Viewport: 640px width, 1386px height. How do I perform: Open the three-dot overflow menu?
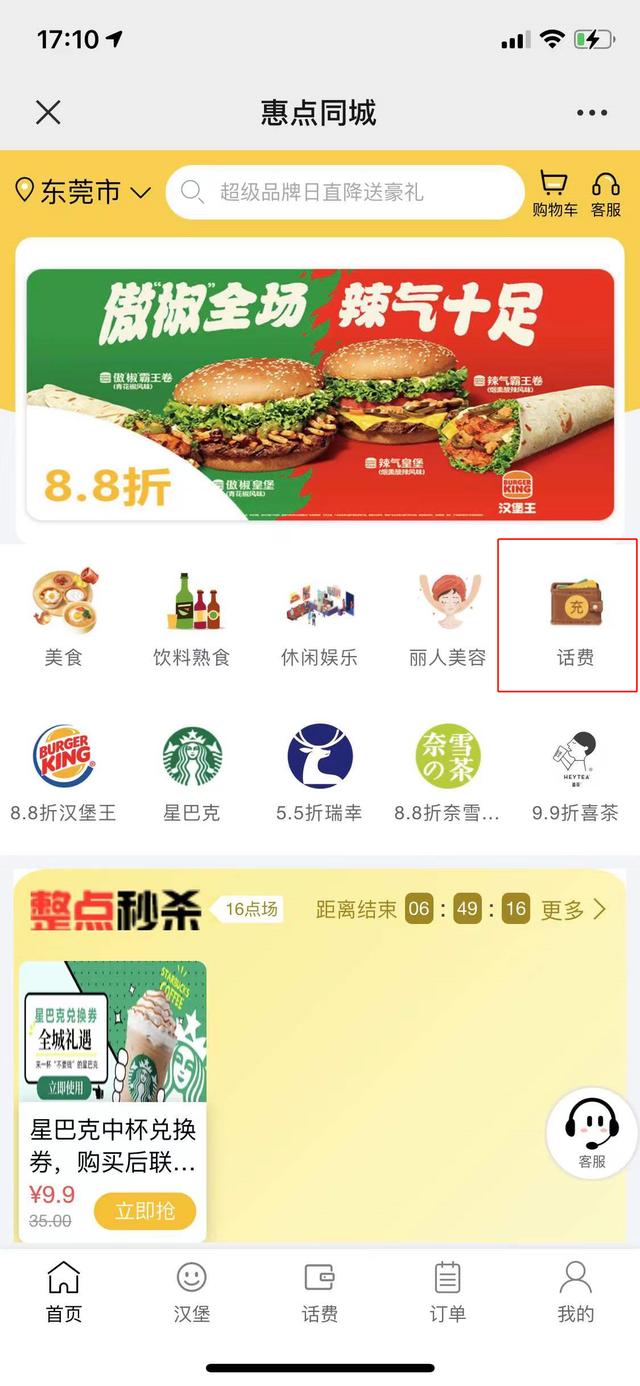click(591, 113)
